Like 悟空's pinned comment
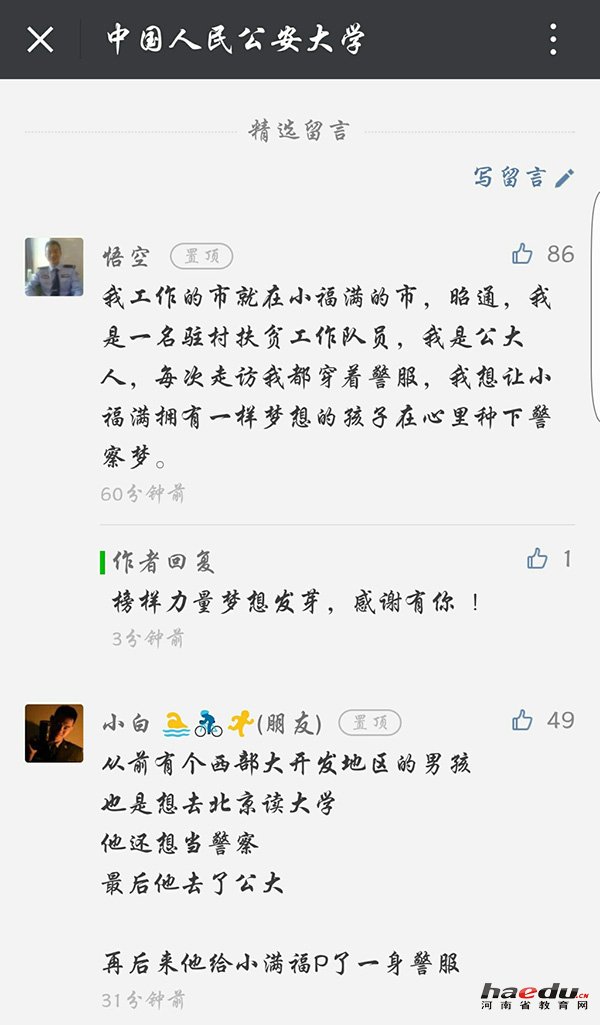 (x=523, y=254)
